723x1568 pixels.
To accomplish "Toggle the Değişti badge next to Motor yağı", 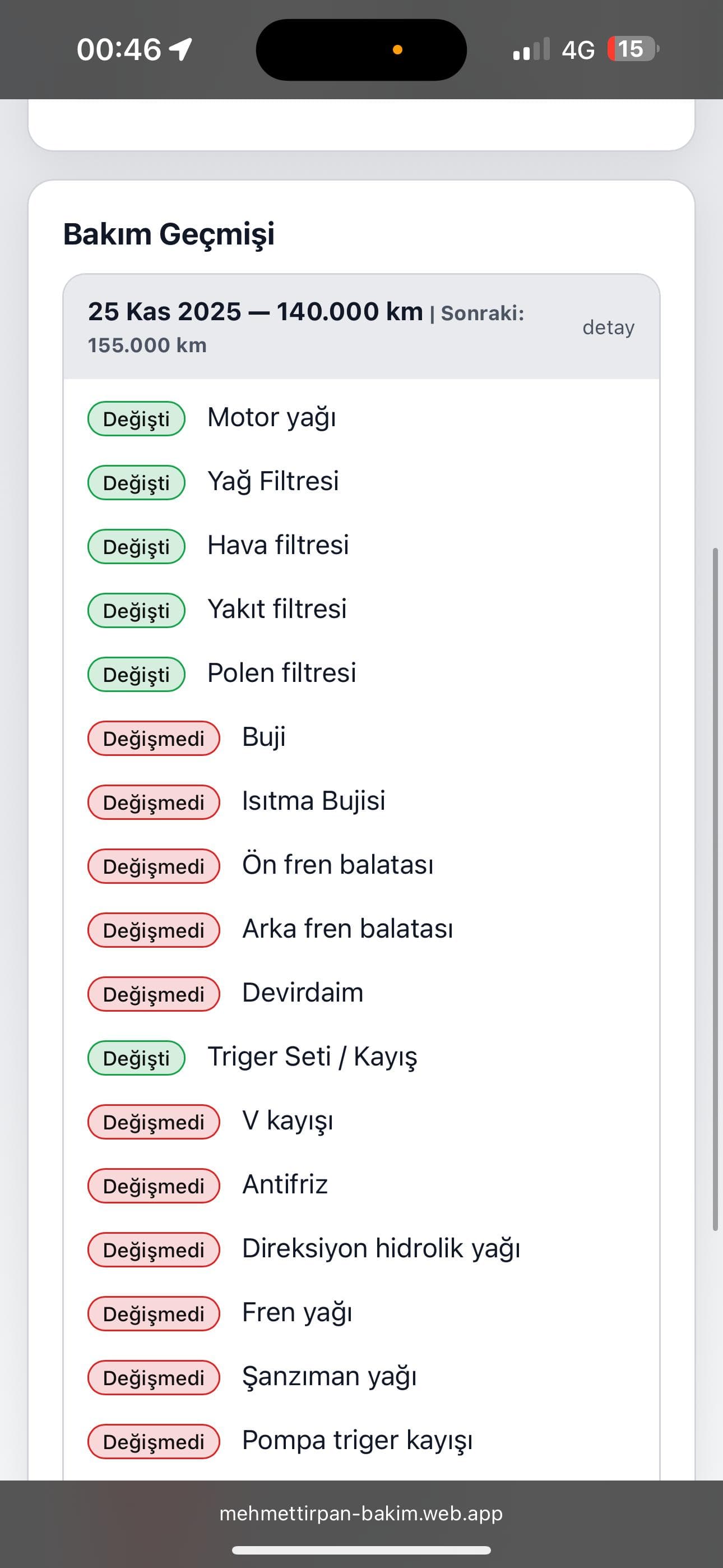I will 135,418.
